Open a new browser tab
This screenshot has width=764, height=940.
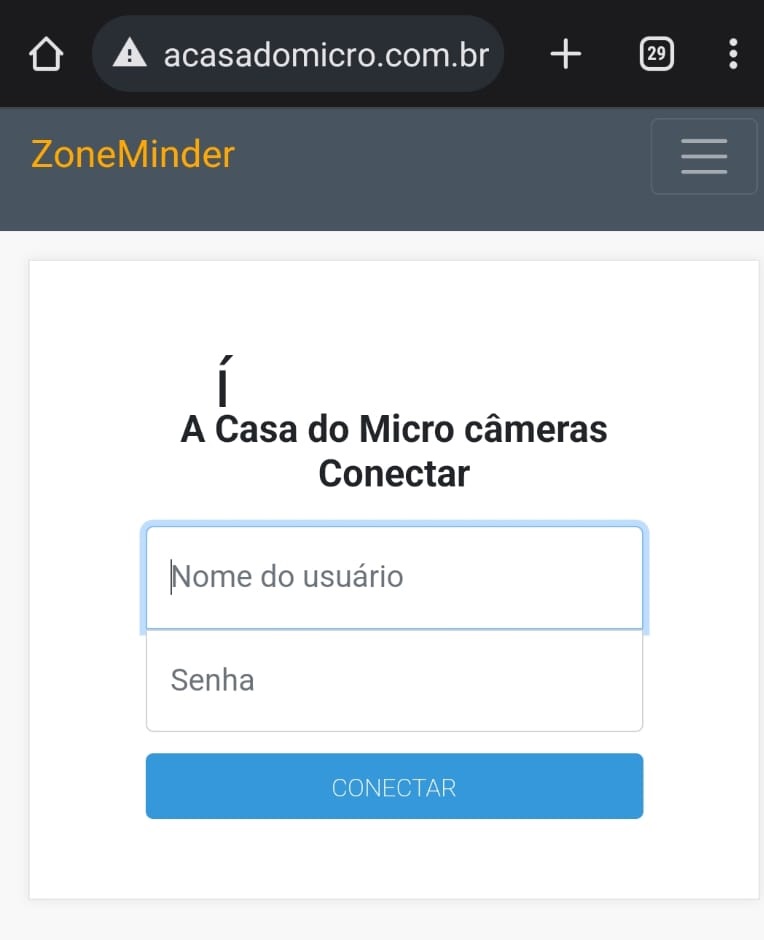tap(566, 54)
